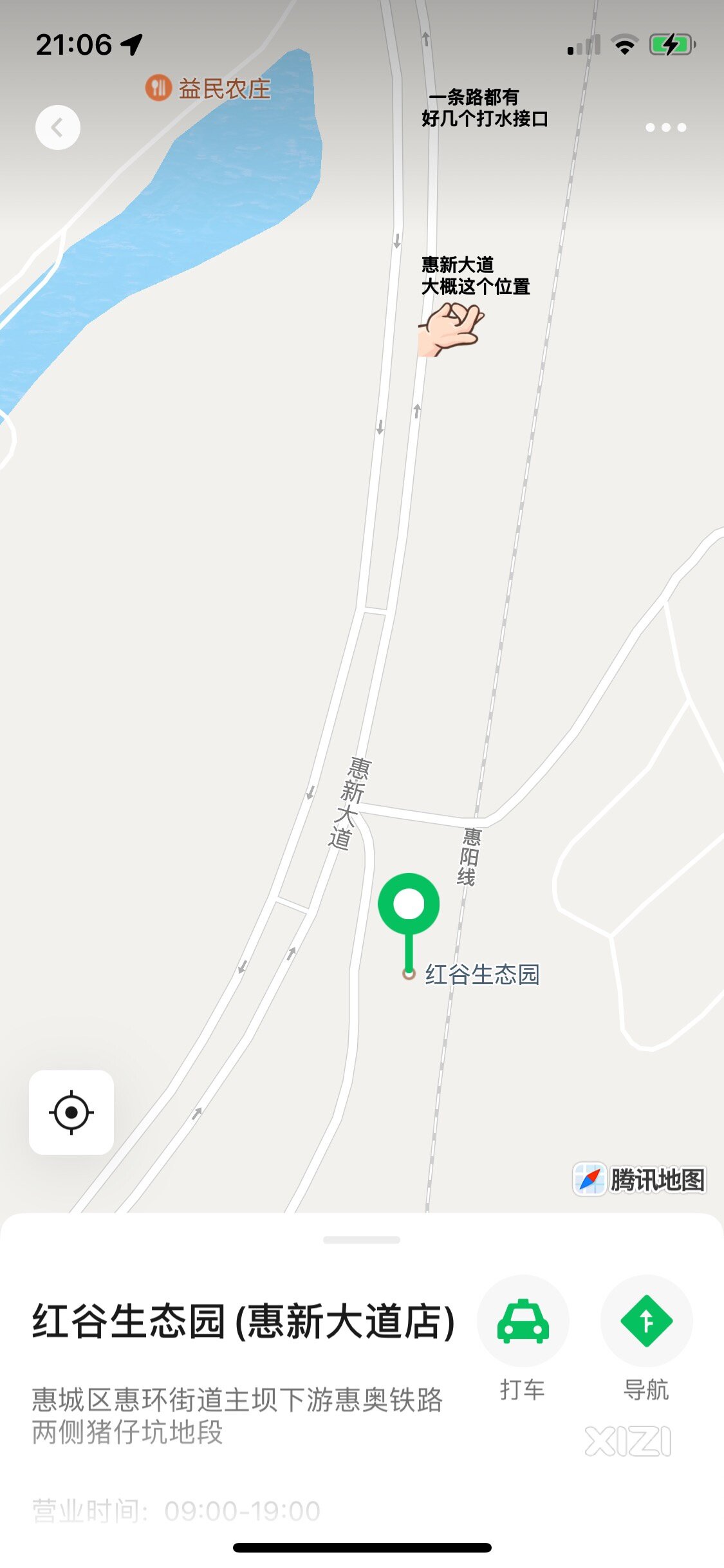
Task: Open the three-dot more options menu
Action: pos(665,127)
